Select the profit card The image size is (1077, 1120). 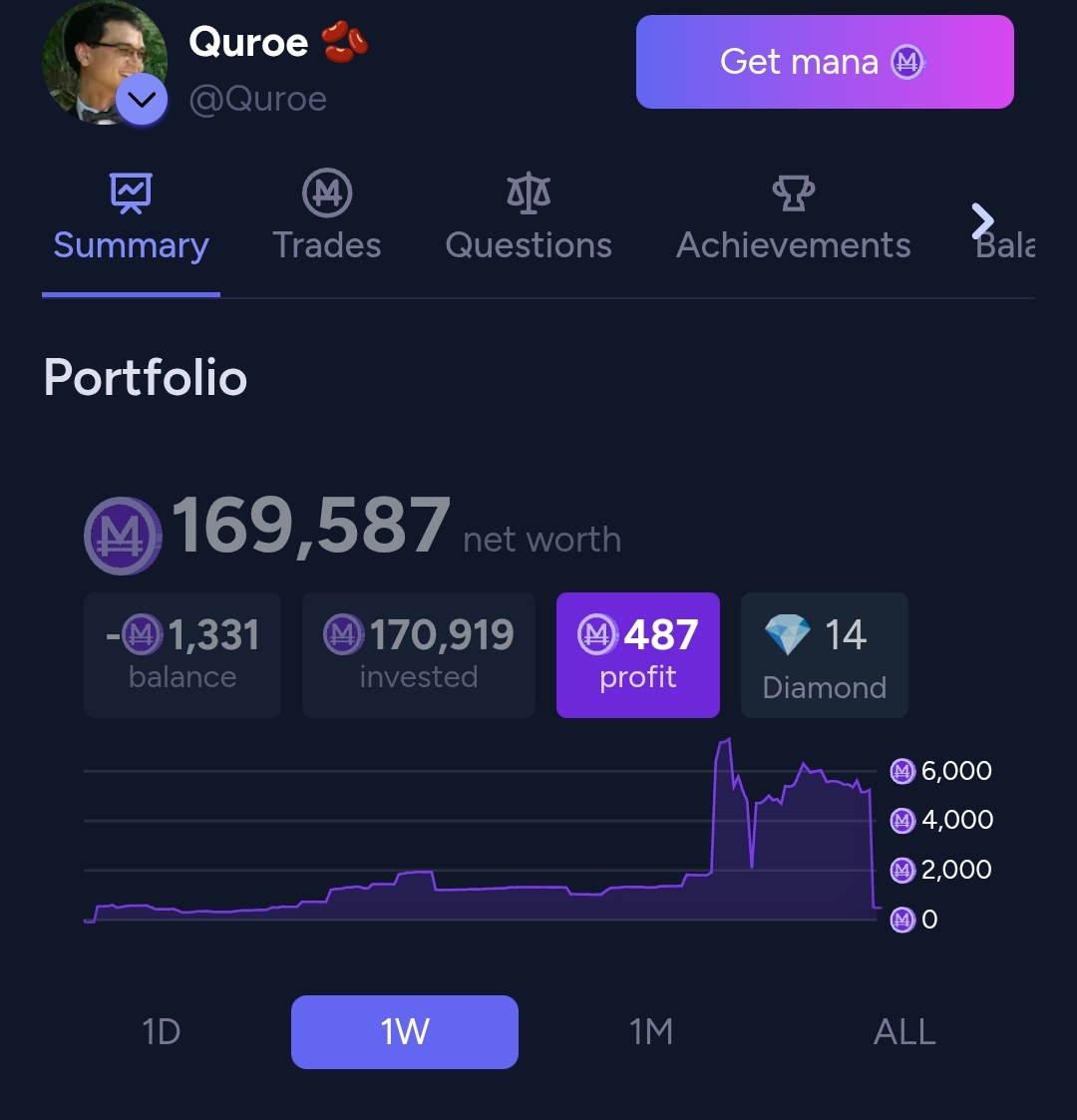pos(637,654)
